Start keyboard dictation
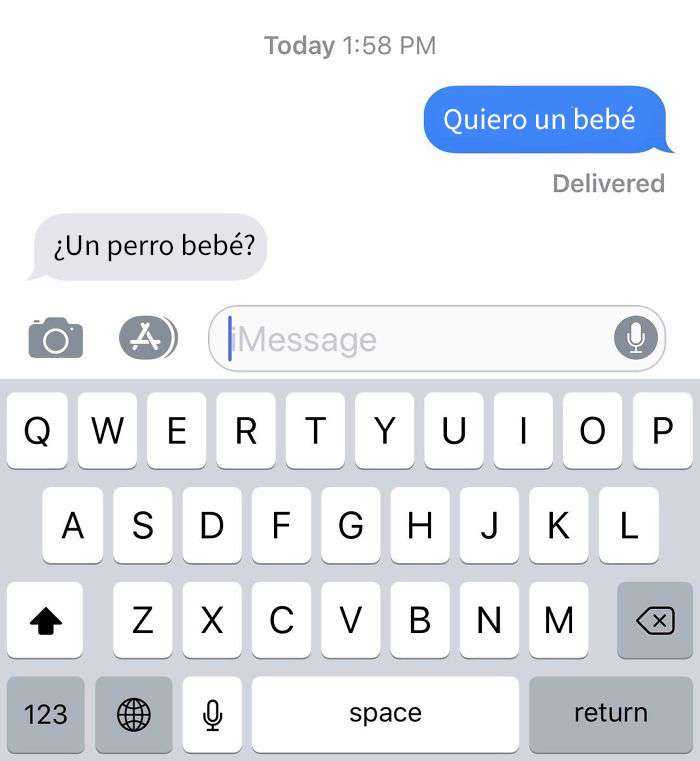The height and width of the screenshot is (761, 700). point(212,714)
